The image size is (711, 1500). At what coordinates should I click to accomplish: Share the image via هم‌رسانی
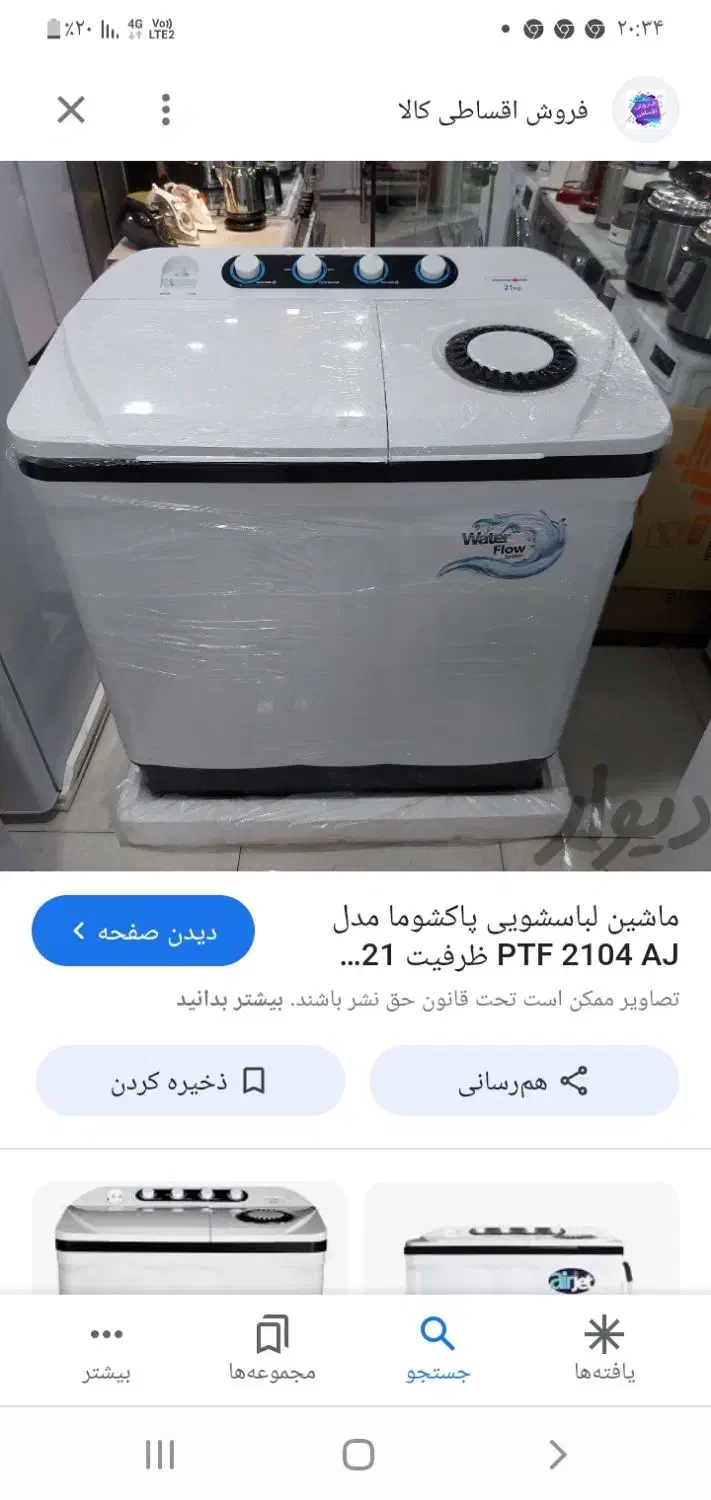click(524, 1081)
